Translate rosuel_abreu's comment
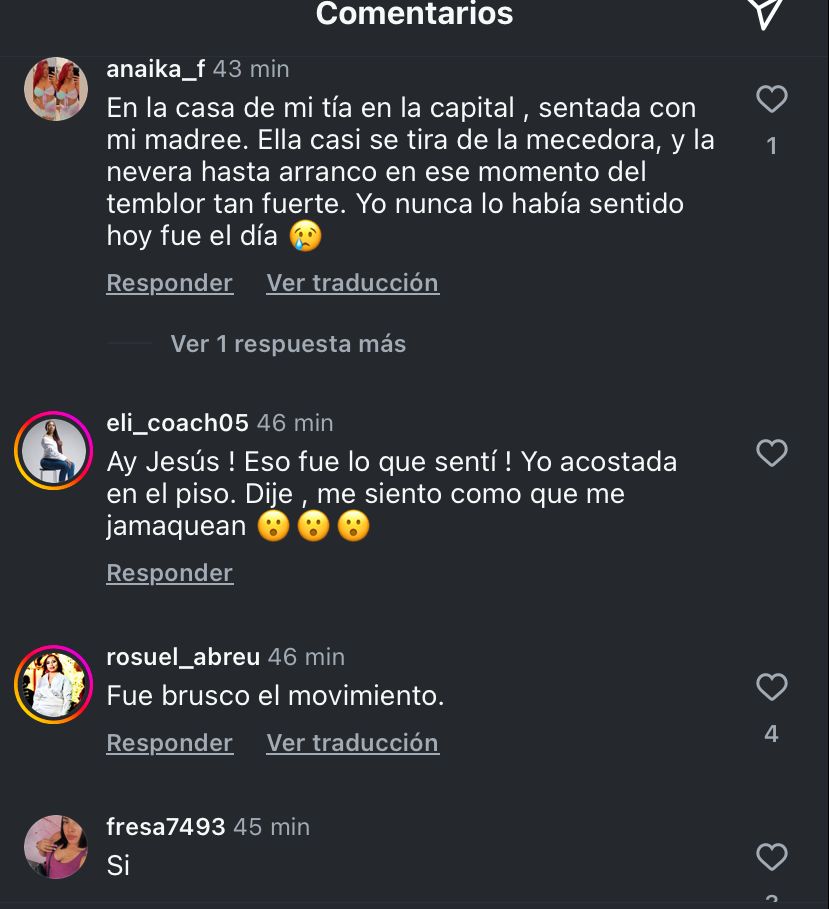The height and width of the screenshot is (909, 829). (352, 743)
